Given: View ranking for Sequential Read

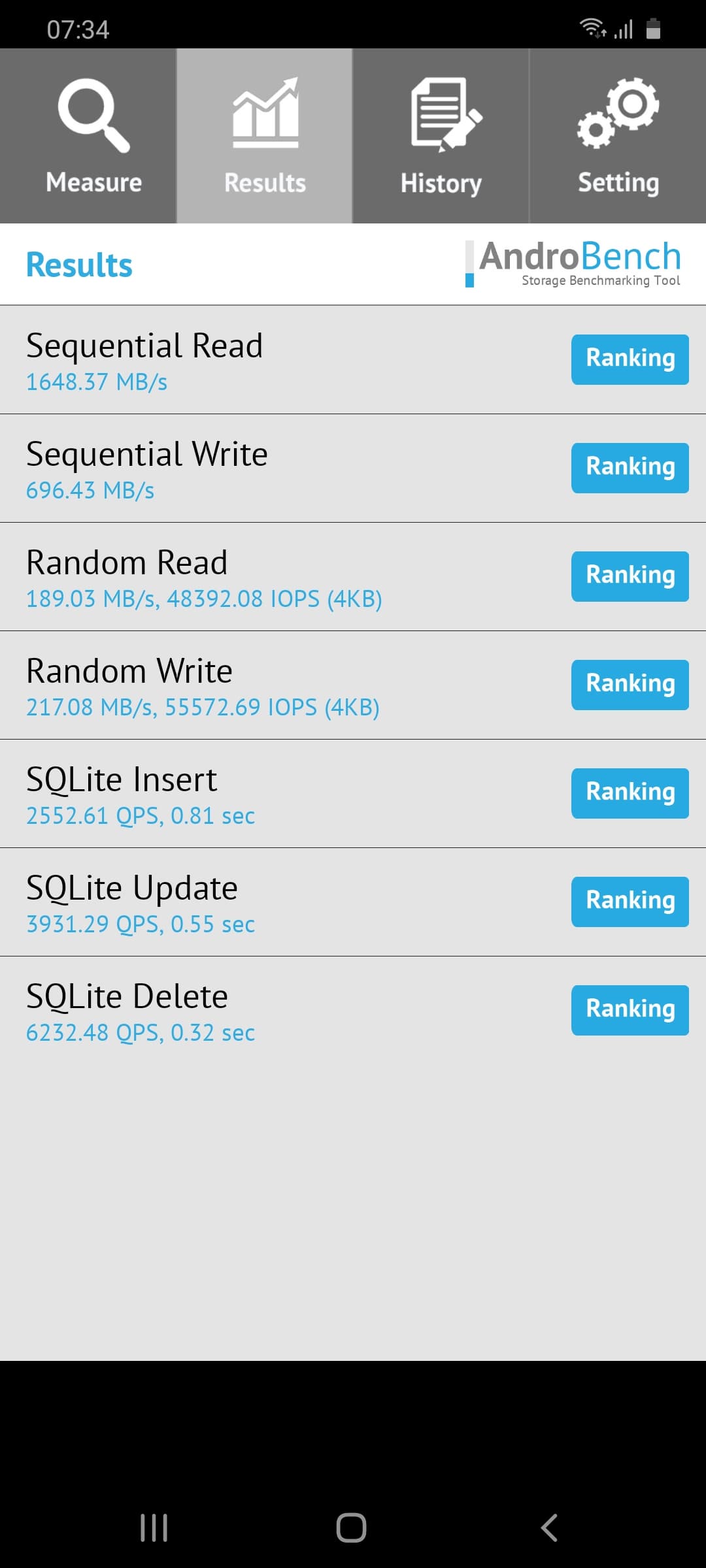Looking at the screenshot, I should tap(630, 359).
